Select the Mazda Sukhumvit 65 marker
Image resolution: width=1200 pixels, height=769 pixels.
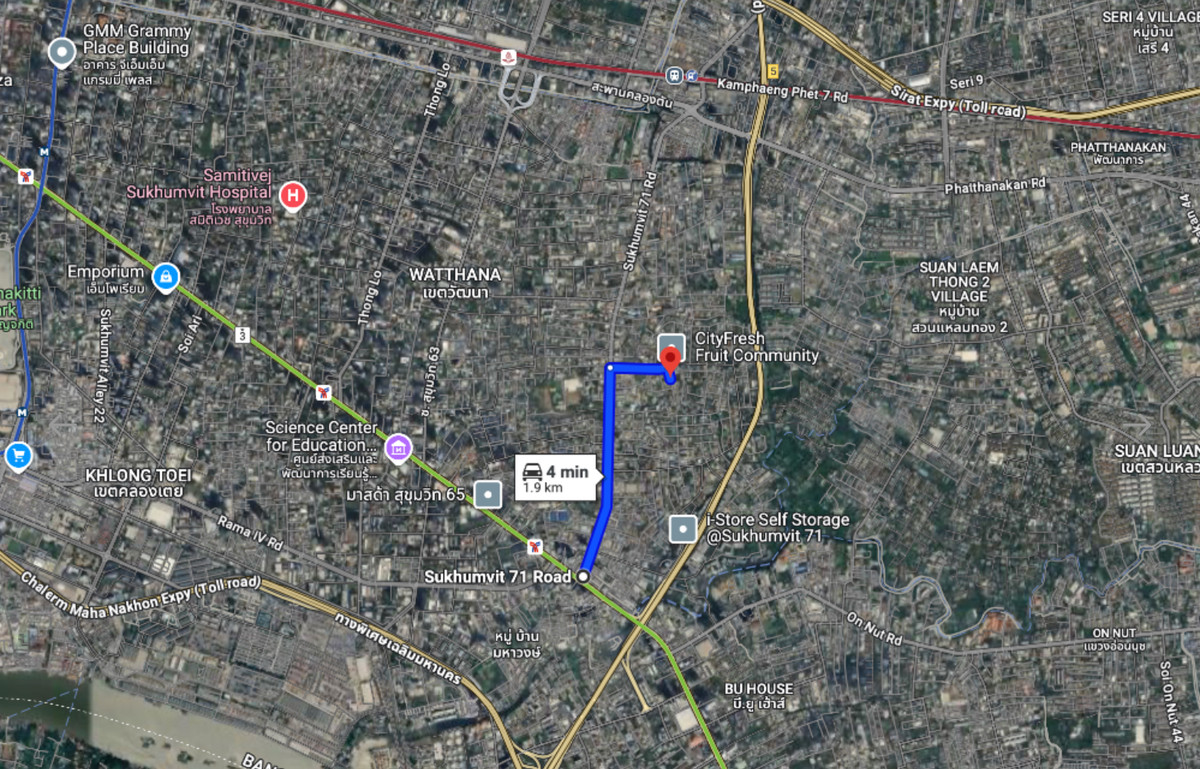point(487,494)
